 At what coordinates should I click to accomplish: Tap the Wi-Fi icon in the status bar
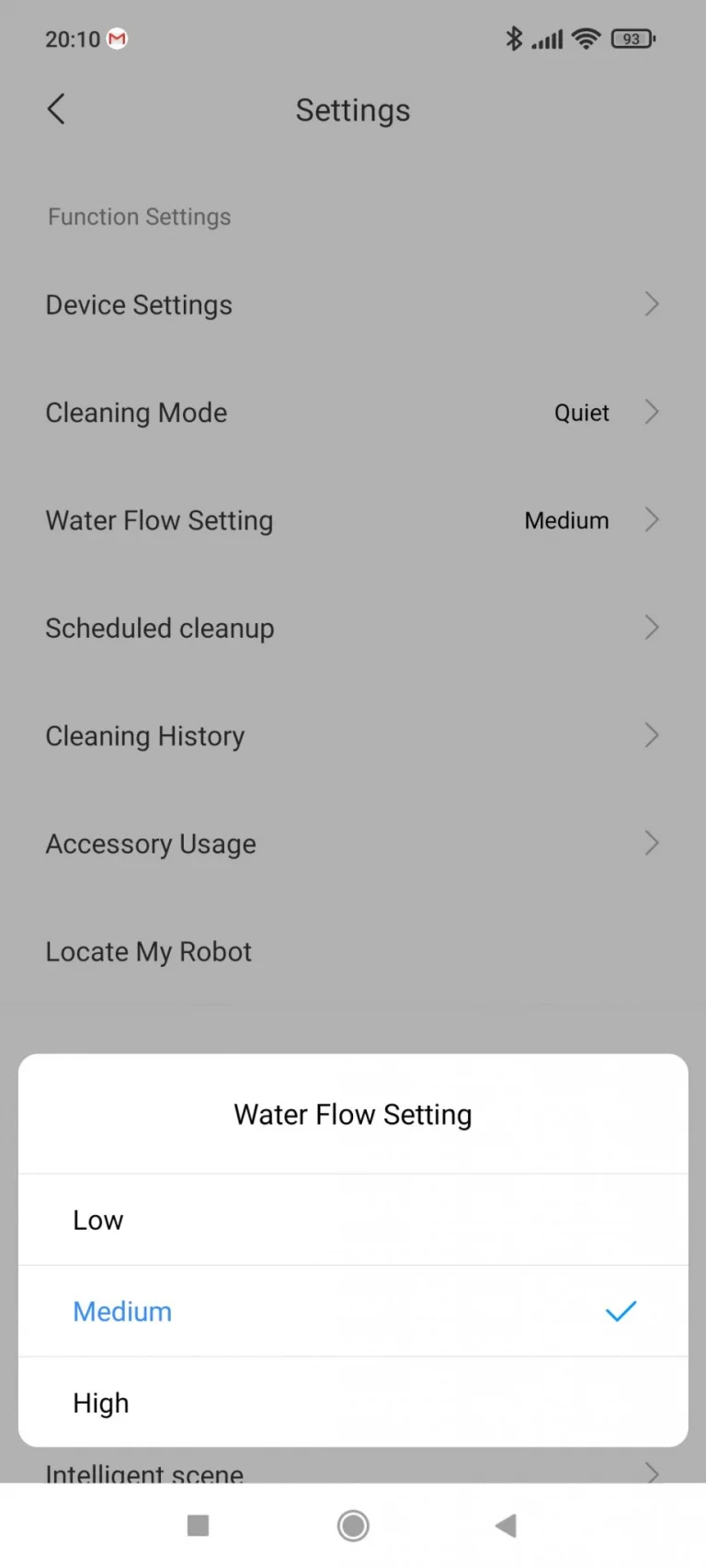[x=586, y=39]
